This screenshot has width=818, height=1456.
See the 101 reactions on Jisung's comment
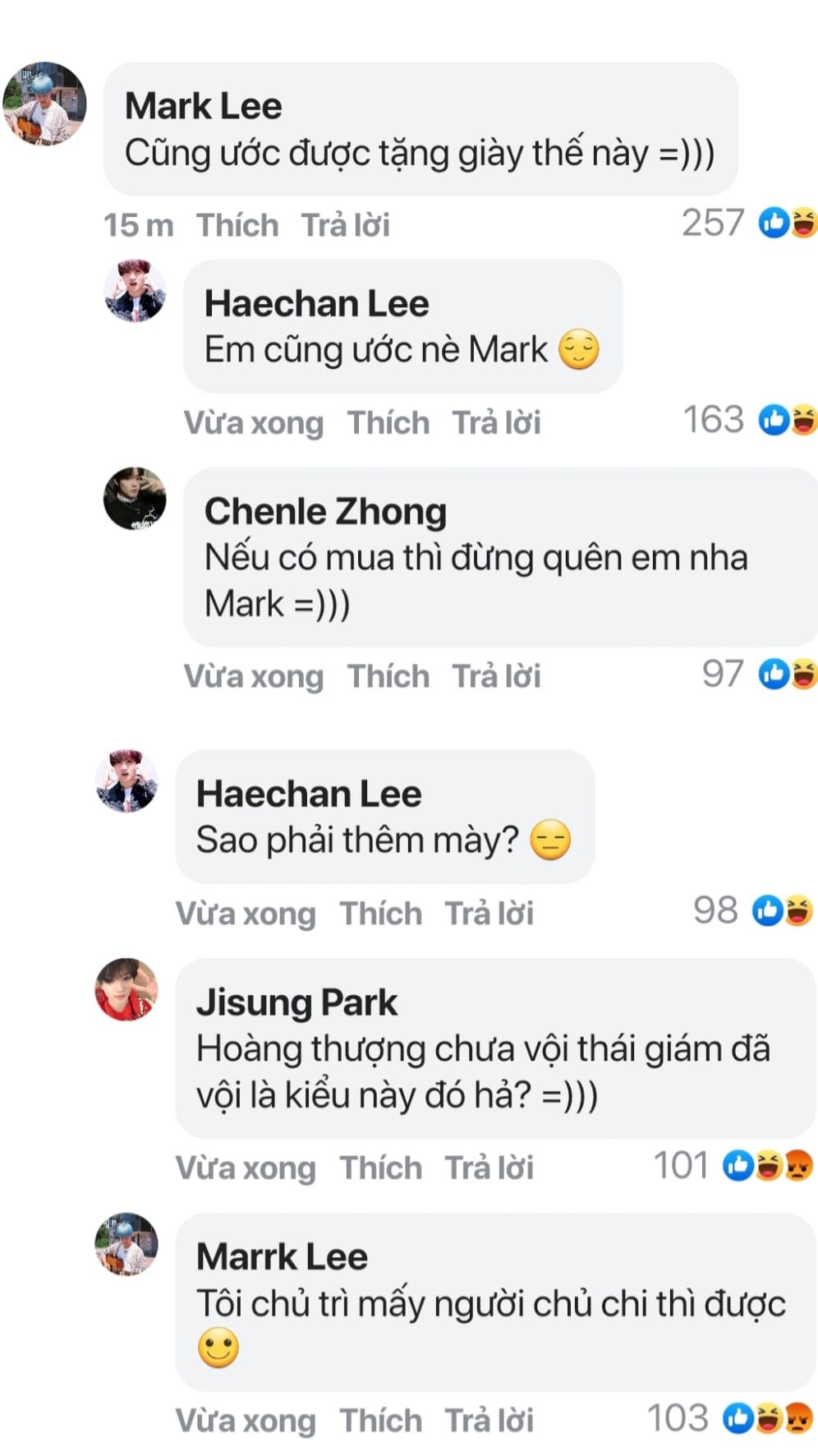732,1165
